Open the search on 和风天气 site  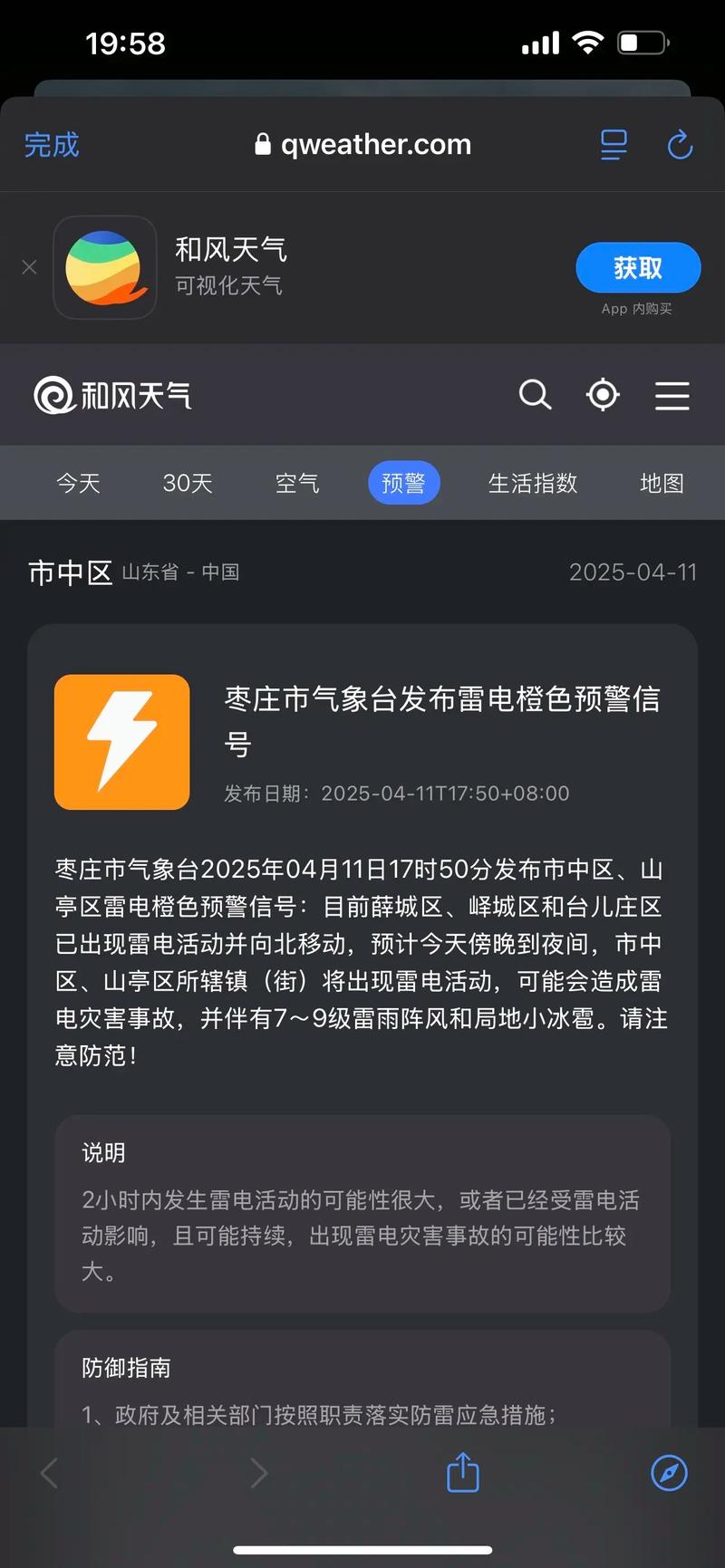click(x=535, y=395)
